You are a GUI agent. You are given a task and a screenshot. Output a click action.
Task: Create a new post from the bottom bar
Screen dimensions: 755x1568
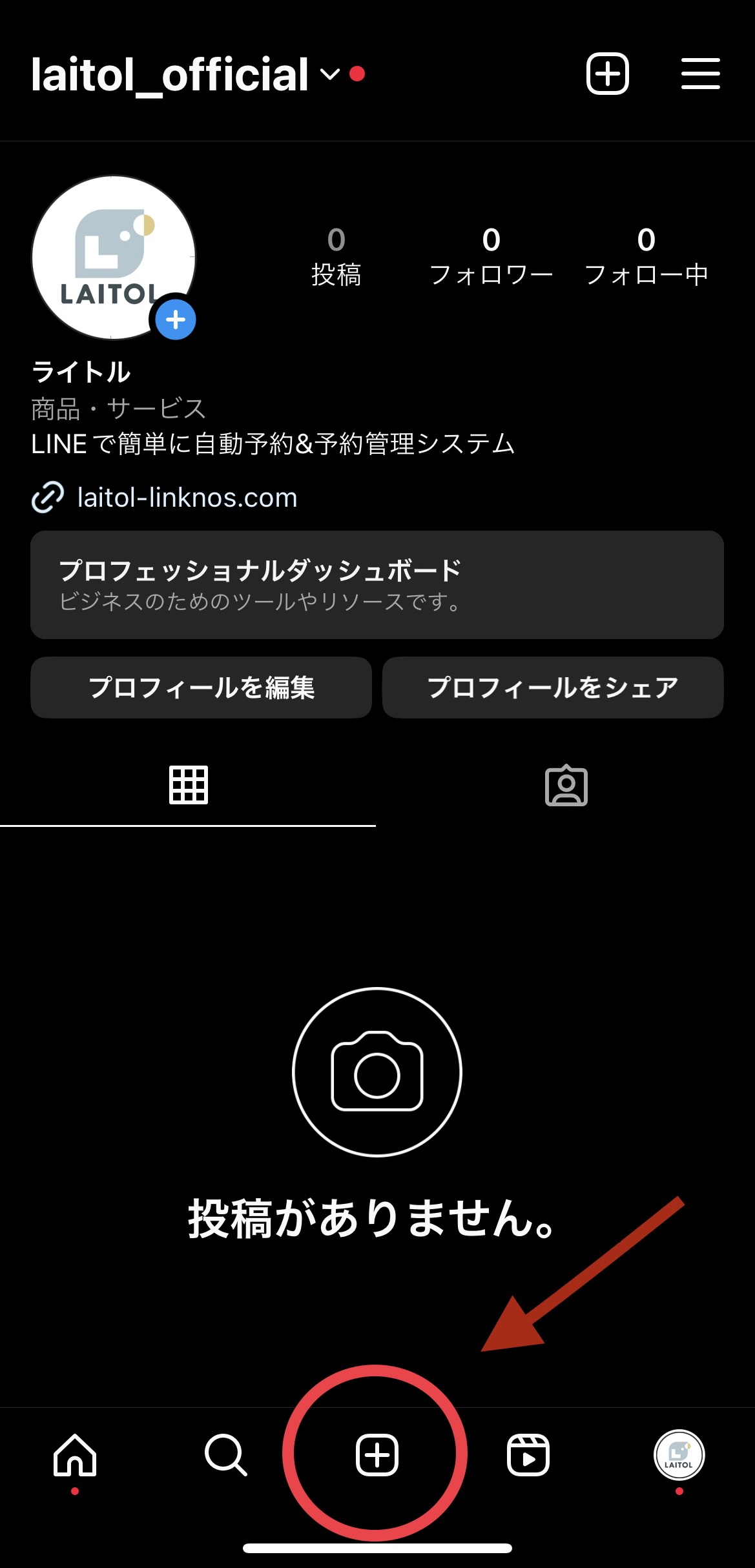tap(377, 1456)
